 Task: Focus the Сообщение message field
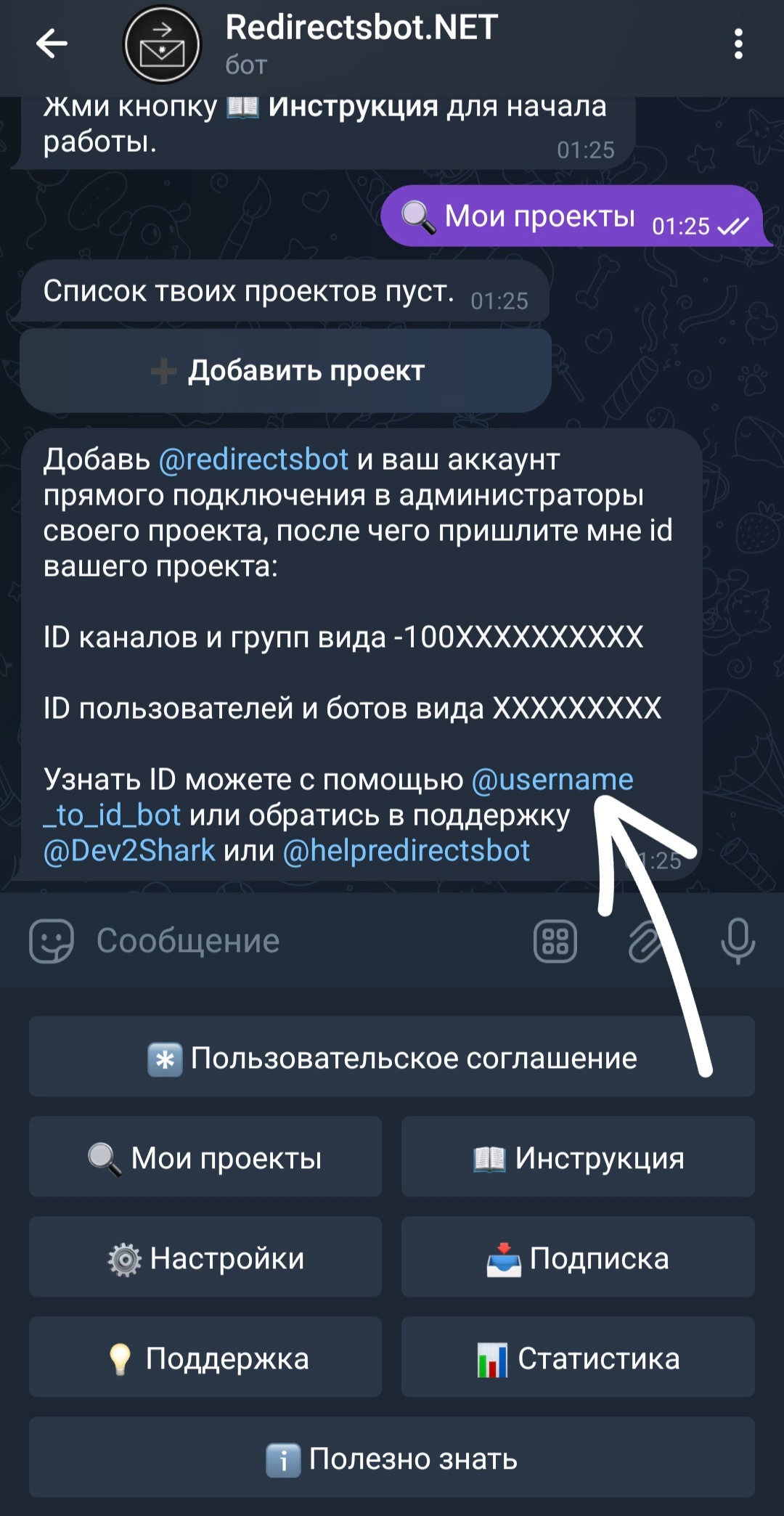tap(290, 941)
